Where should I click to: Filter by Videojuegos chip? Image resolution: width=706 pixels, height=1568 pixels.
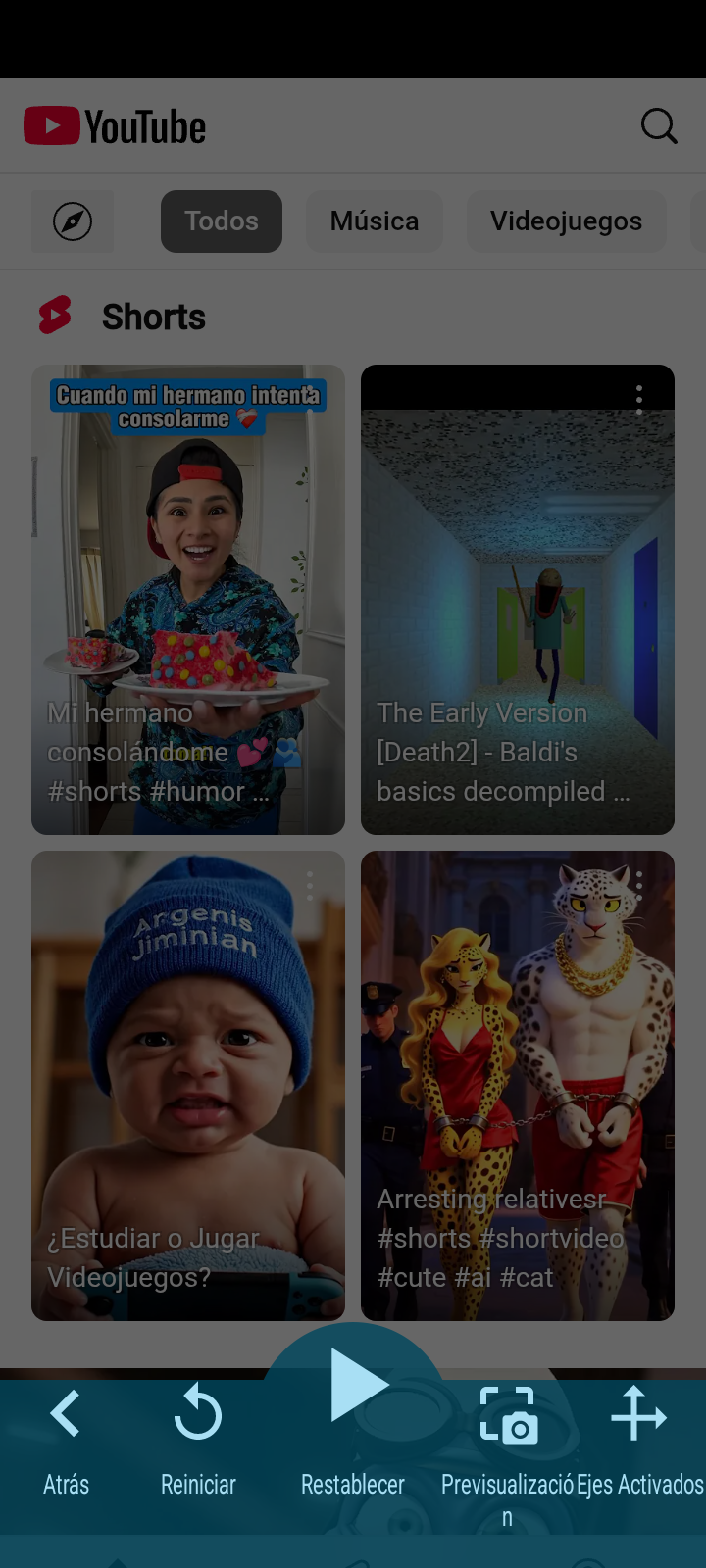point(566,221)
